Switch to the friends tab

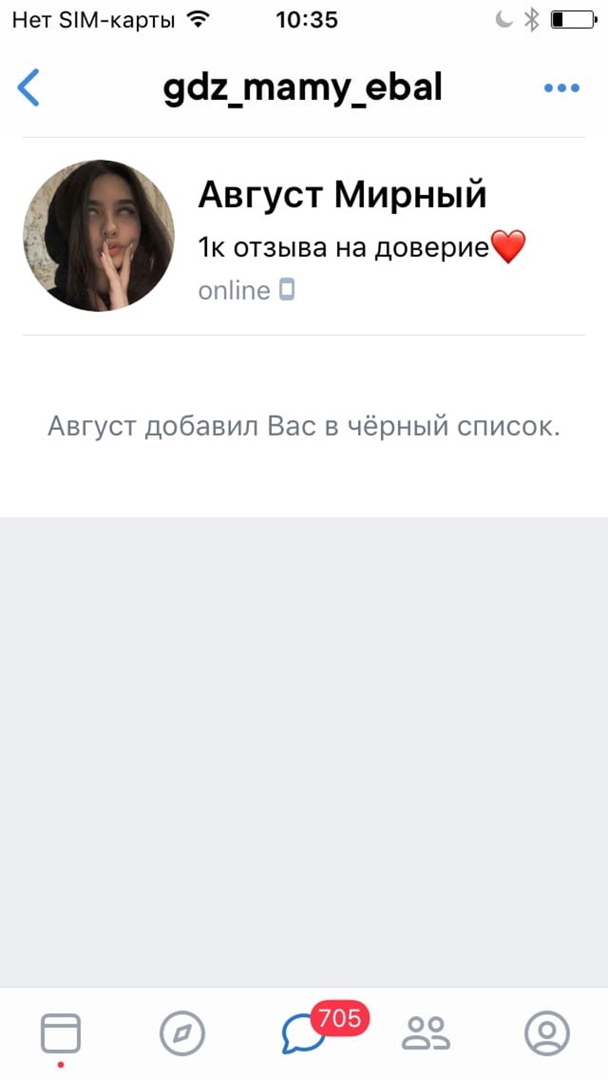pos(426,1033)
